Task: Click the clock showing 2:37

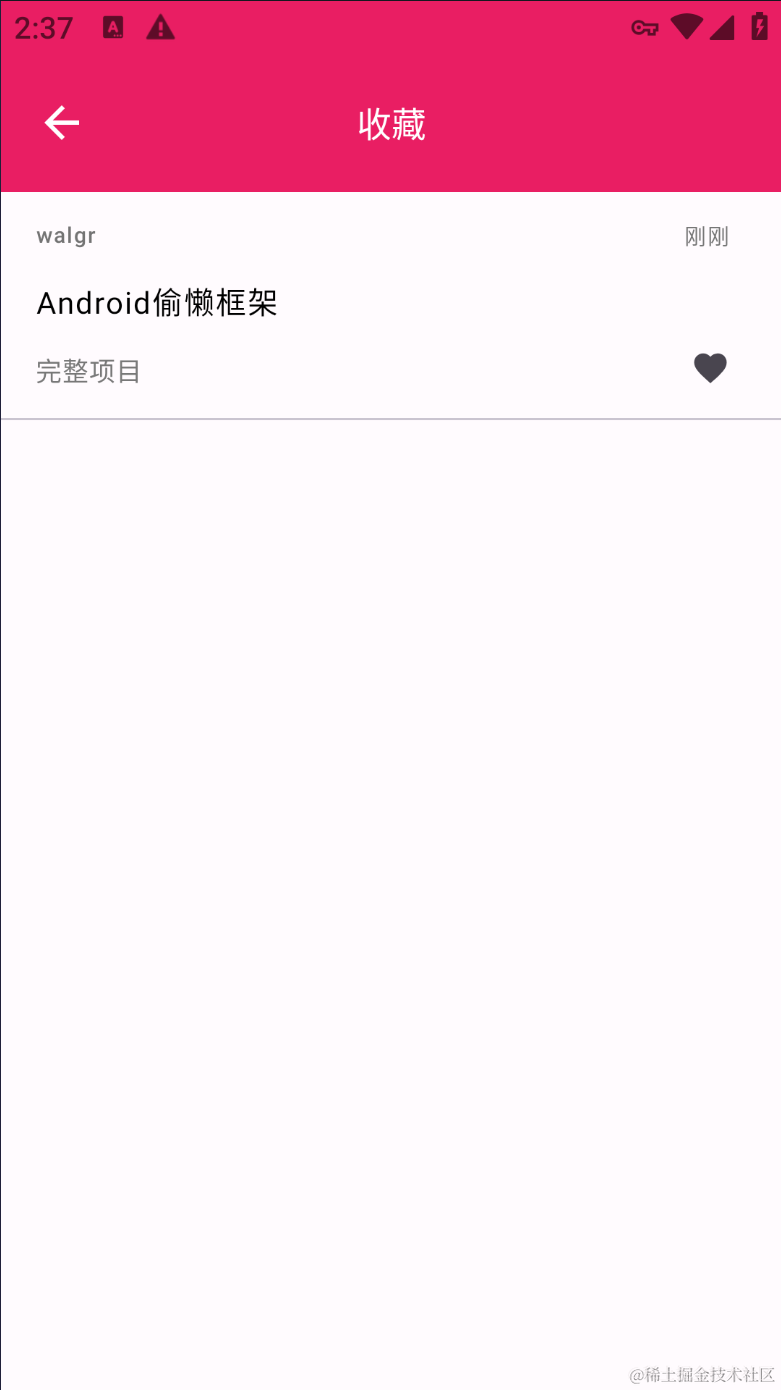Action: point(44,28)
